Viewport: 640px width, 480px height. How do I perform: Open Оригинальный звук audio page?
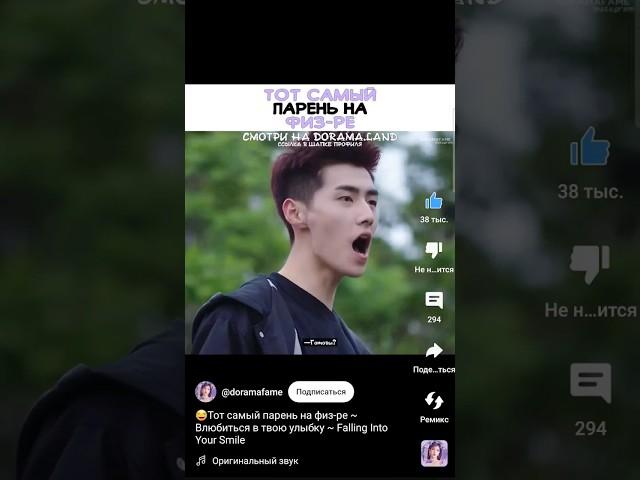click(x=246, y=461)
